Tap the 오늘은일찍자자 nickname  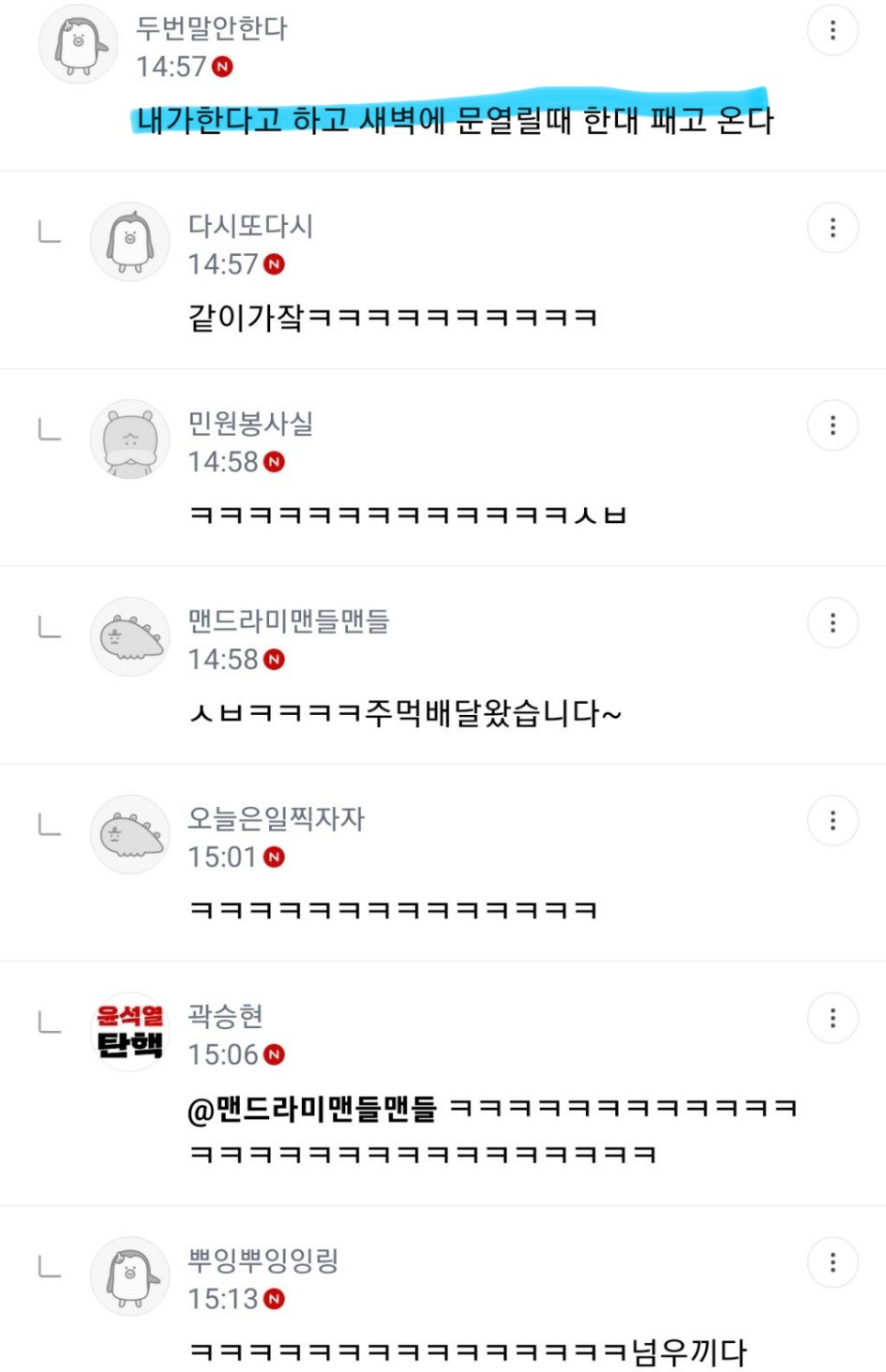276,818
